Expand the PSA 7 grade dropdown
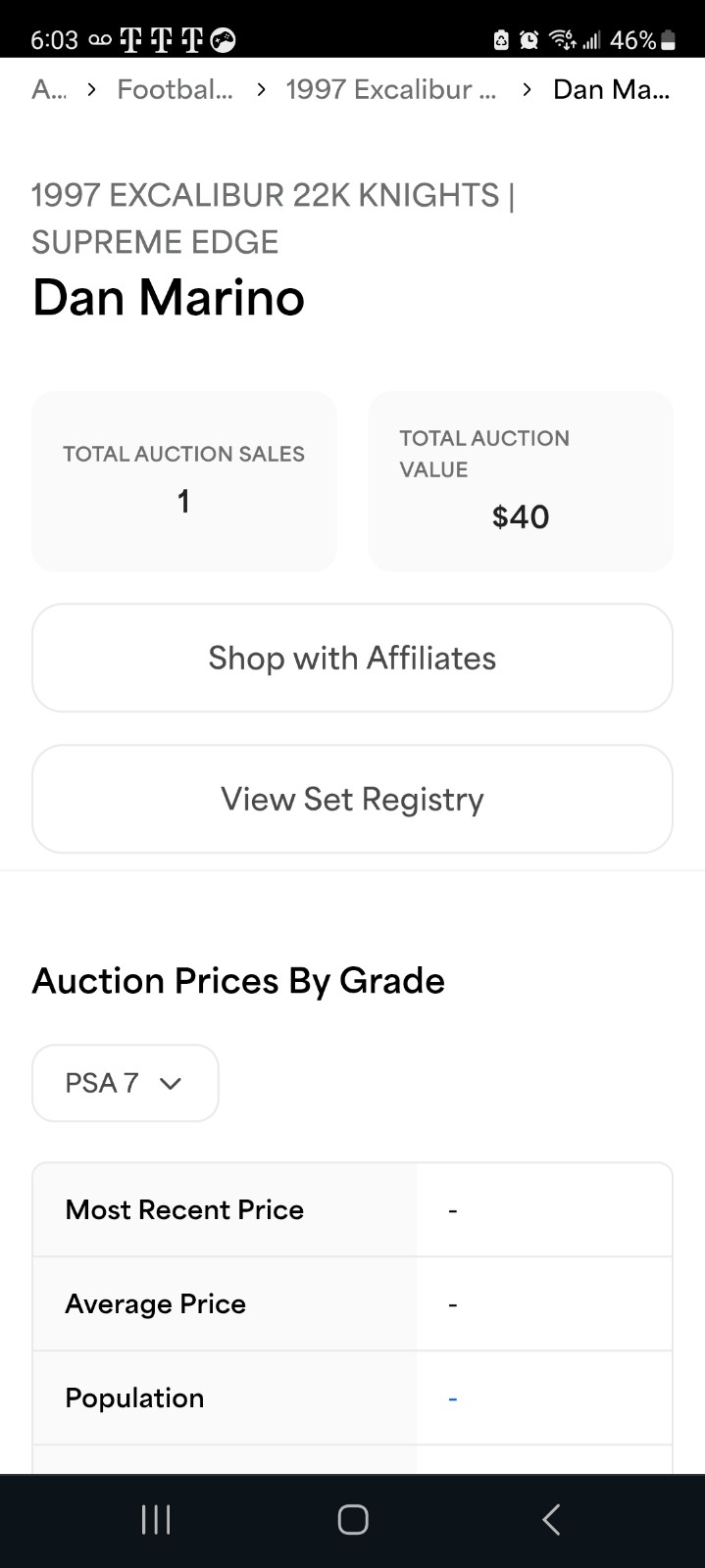 click(x=126, y=1083)
